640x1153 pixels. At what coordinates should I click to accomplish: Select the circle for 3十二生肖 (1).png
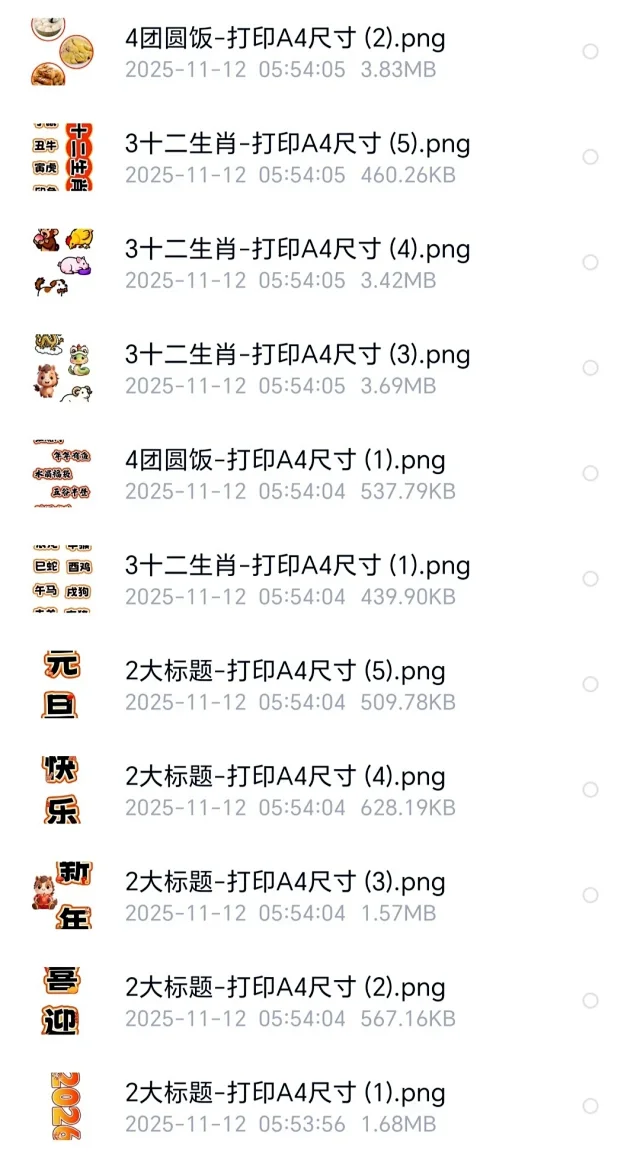590,579
